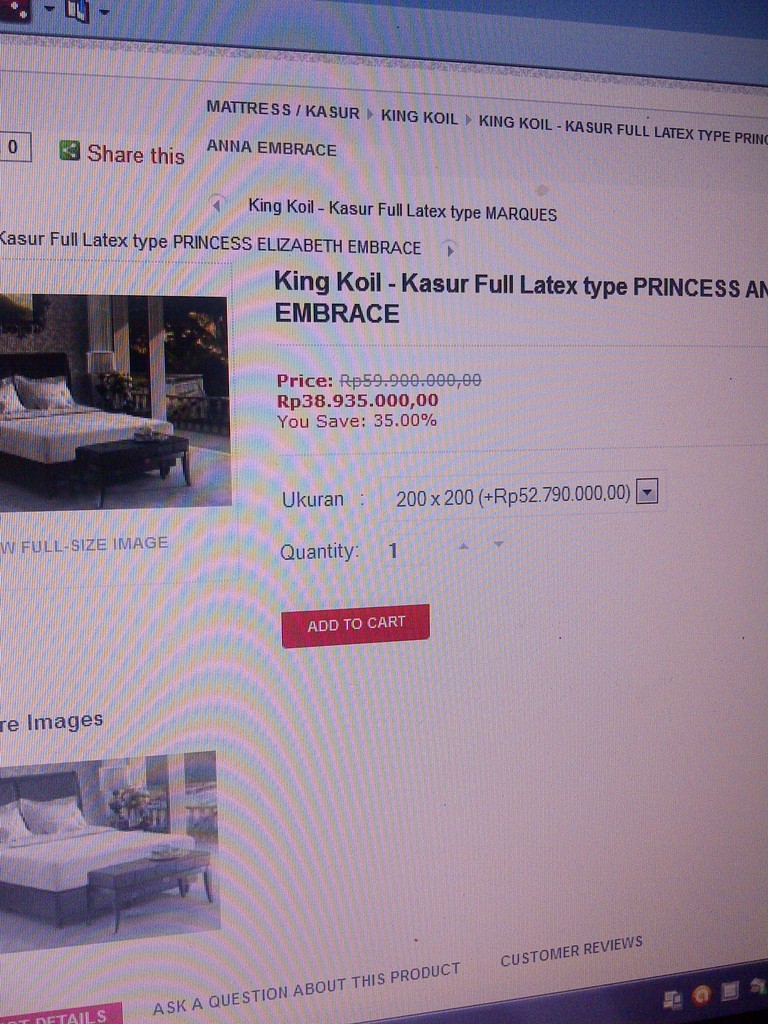Ask a question about this product
The image size is (768, 1024).
[306, 988]
